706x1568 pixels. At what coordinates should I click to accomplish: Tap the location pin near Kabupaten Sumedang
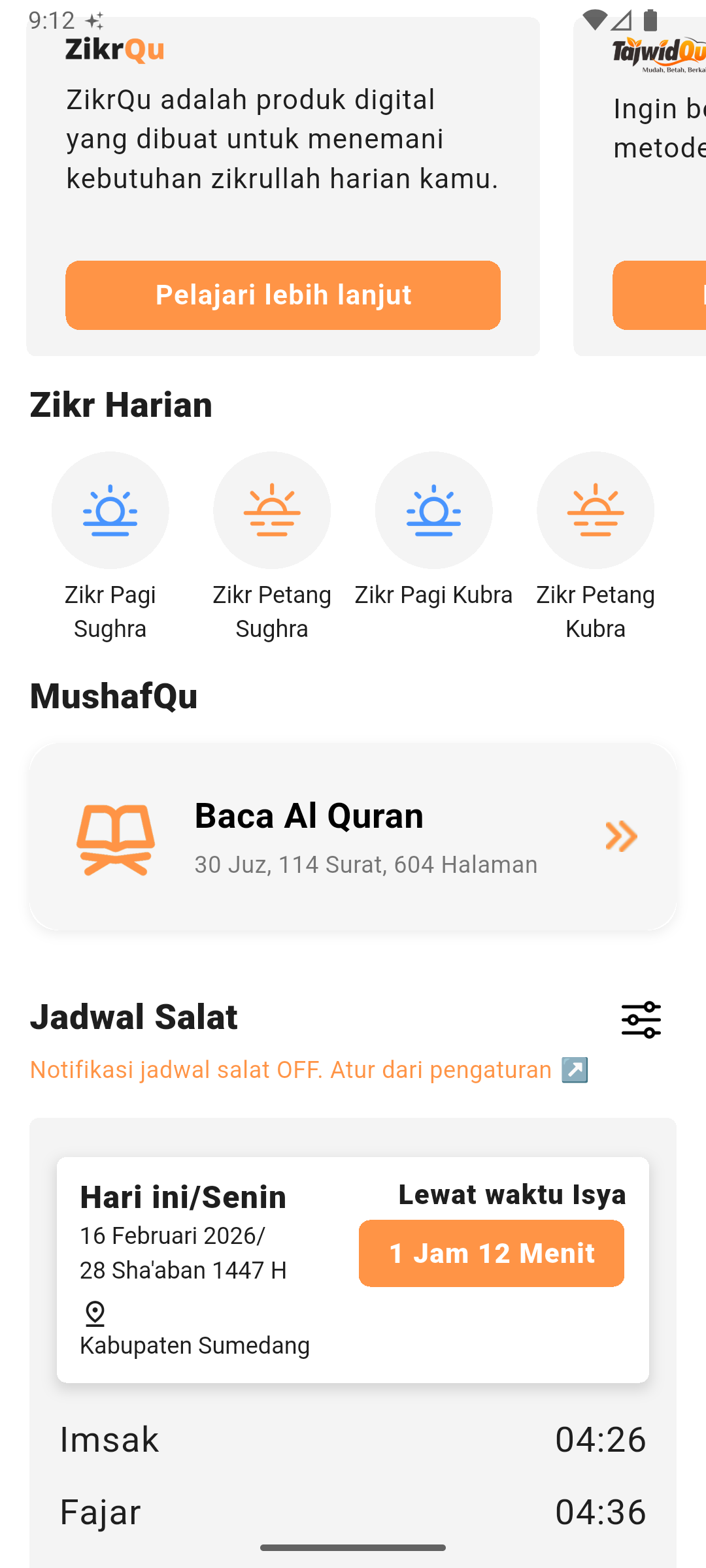click(95, 1313)
